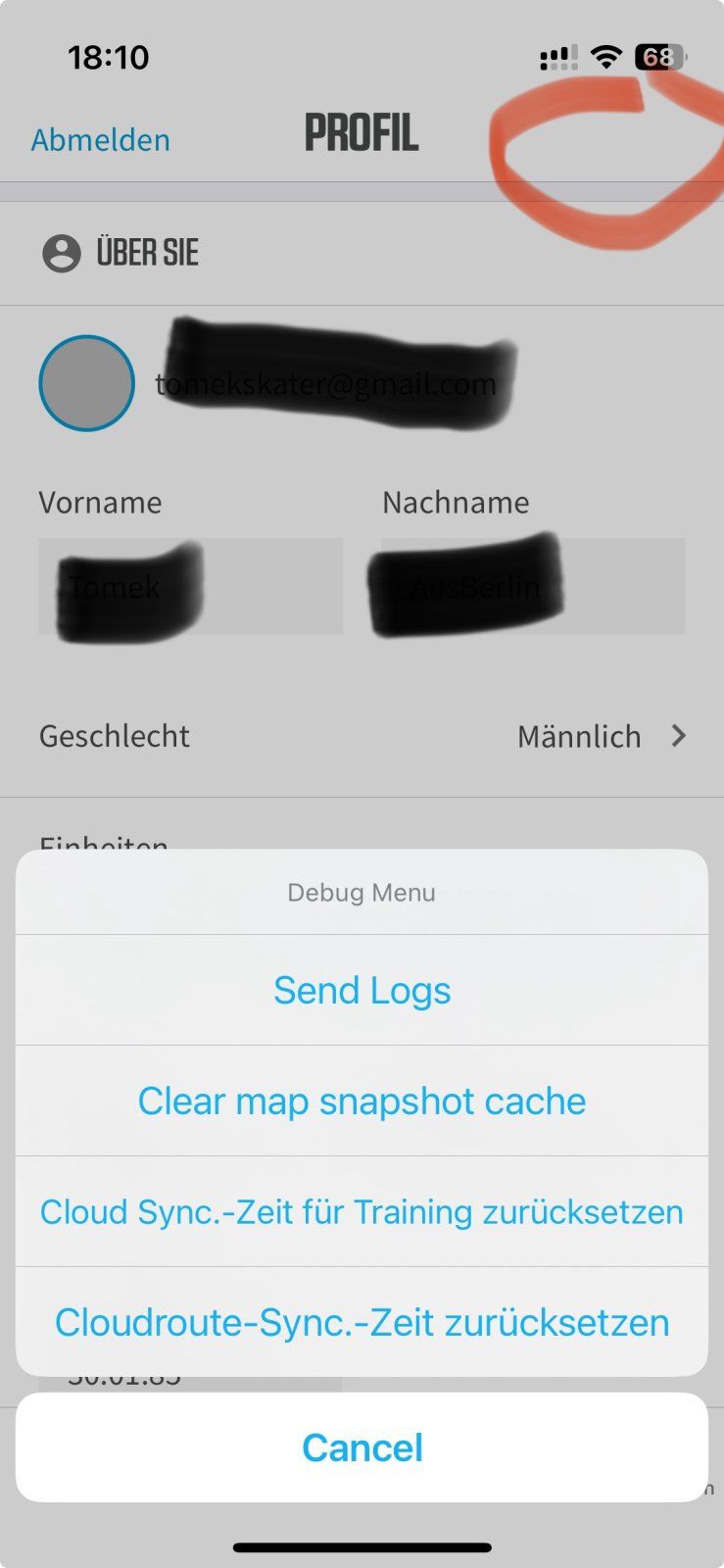Dismiss the Debug Menu with Cancel

click(x=362, y=1447)
